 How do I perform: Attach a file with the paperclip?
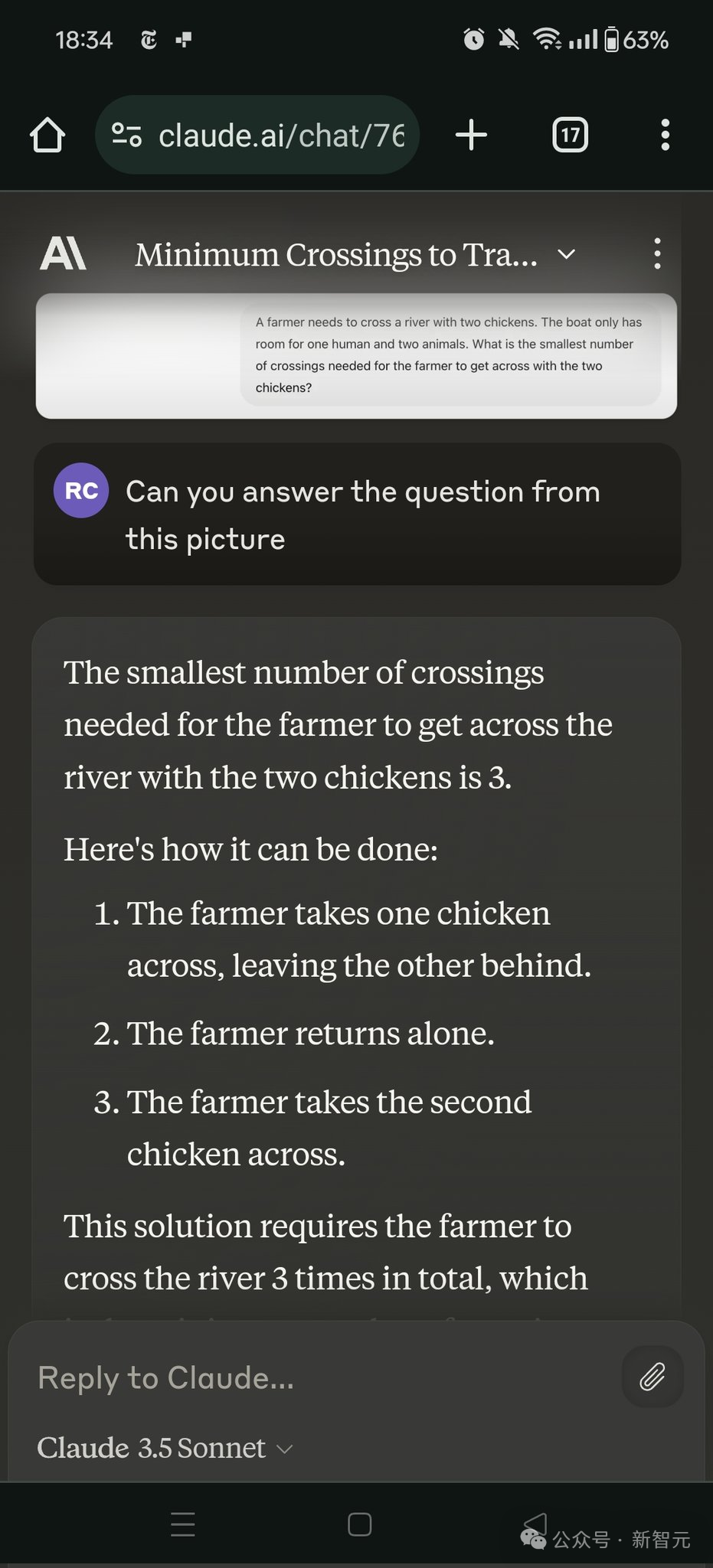652,1377
